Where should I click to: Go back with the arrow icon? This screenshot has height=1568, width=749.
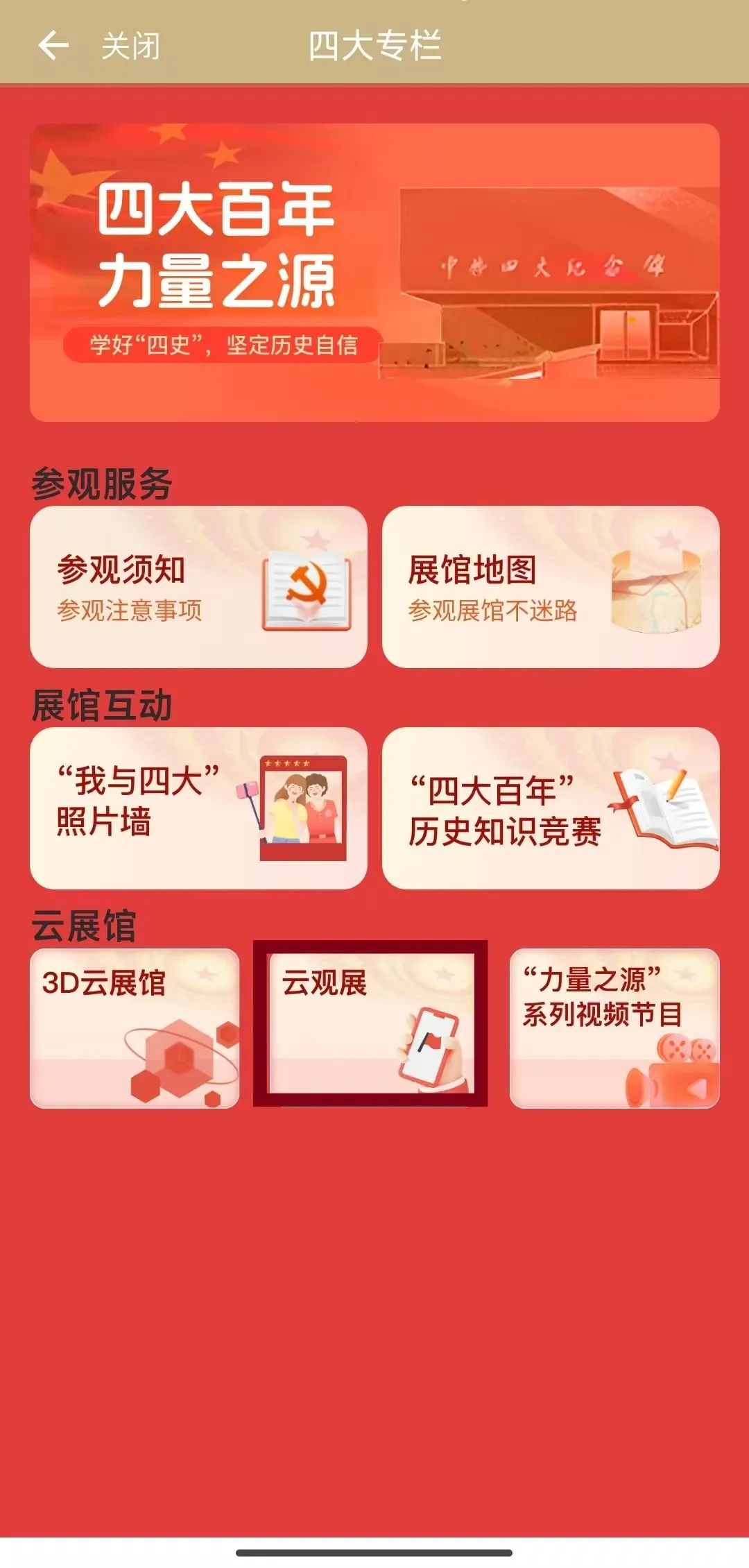(53, 46)
